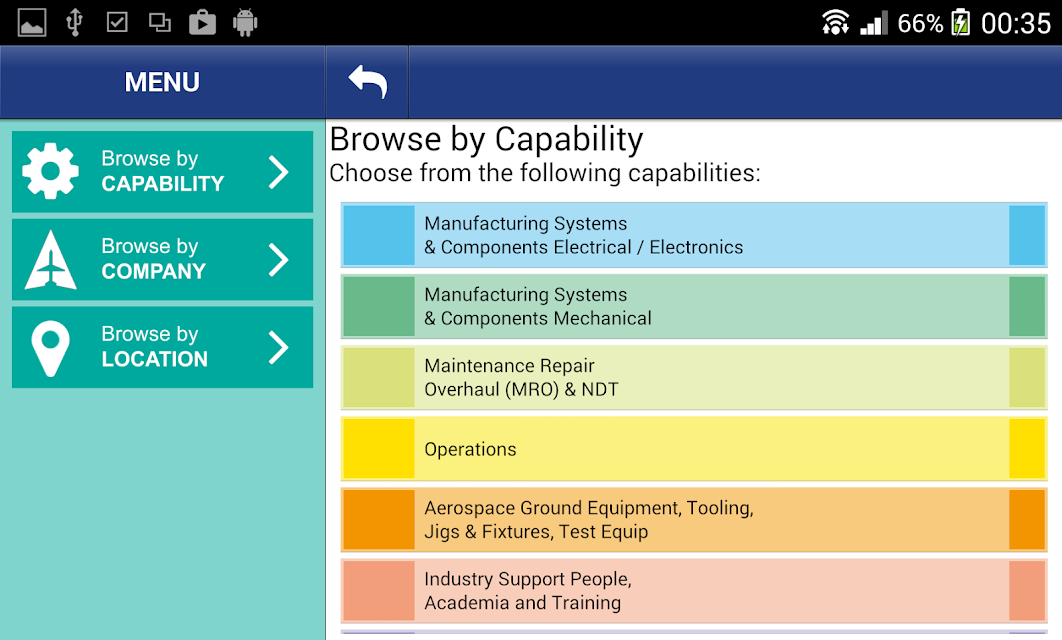Open Browse by Capability menu item

click(163, 171)
